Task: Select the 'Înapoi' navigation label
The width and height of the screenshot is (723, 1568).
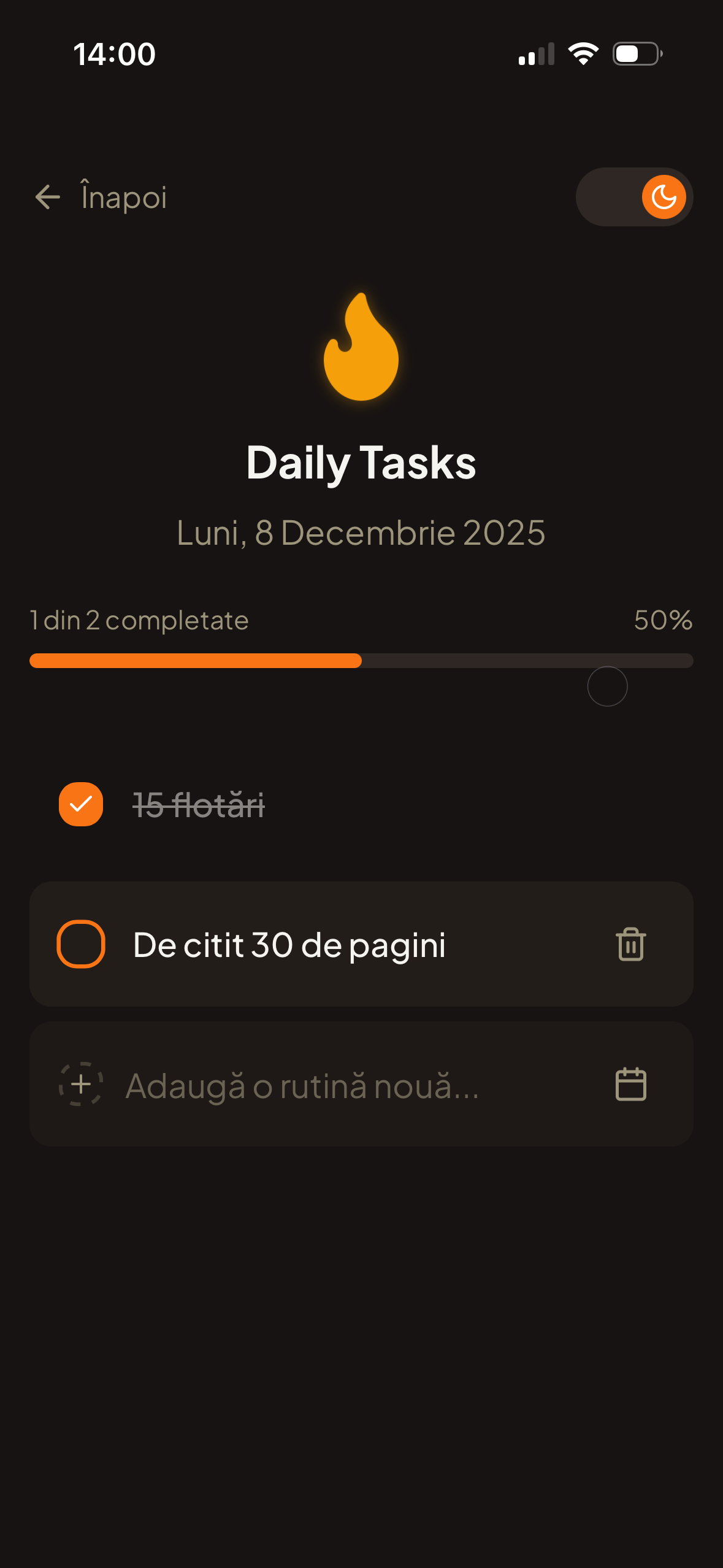Action: (123, 196)
